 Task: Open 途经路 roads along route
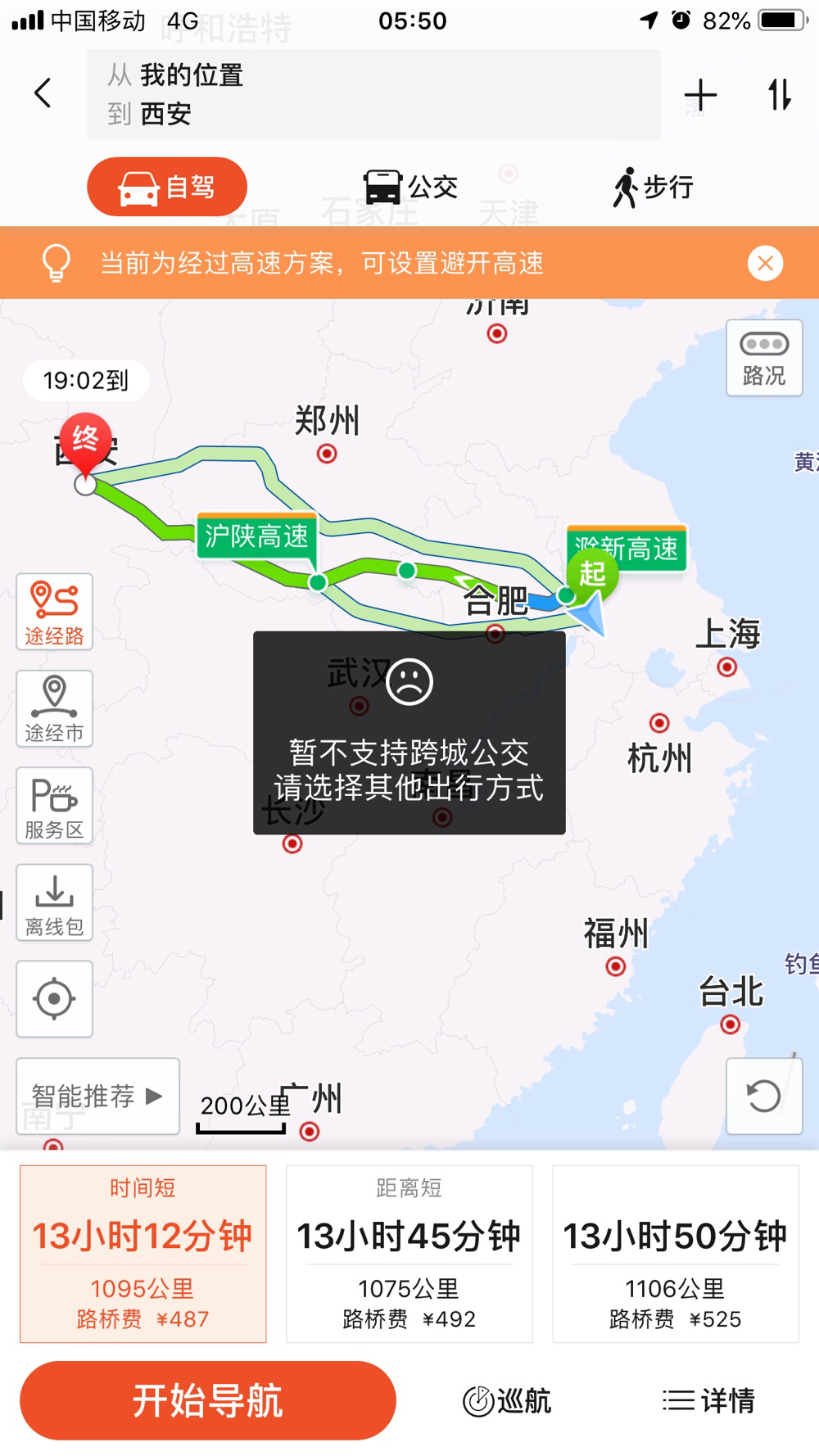click(54, 612)
